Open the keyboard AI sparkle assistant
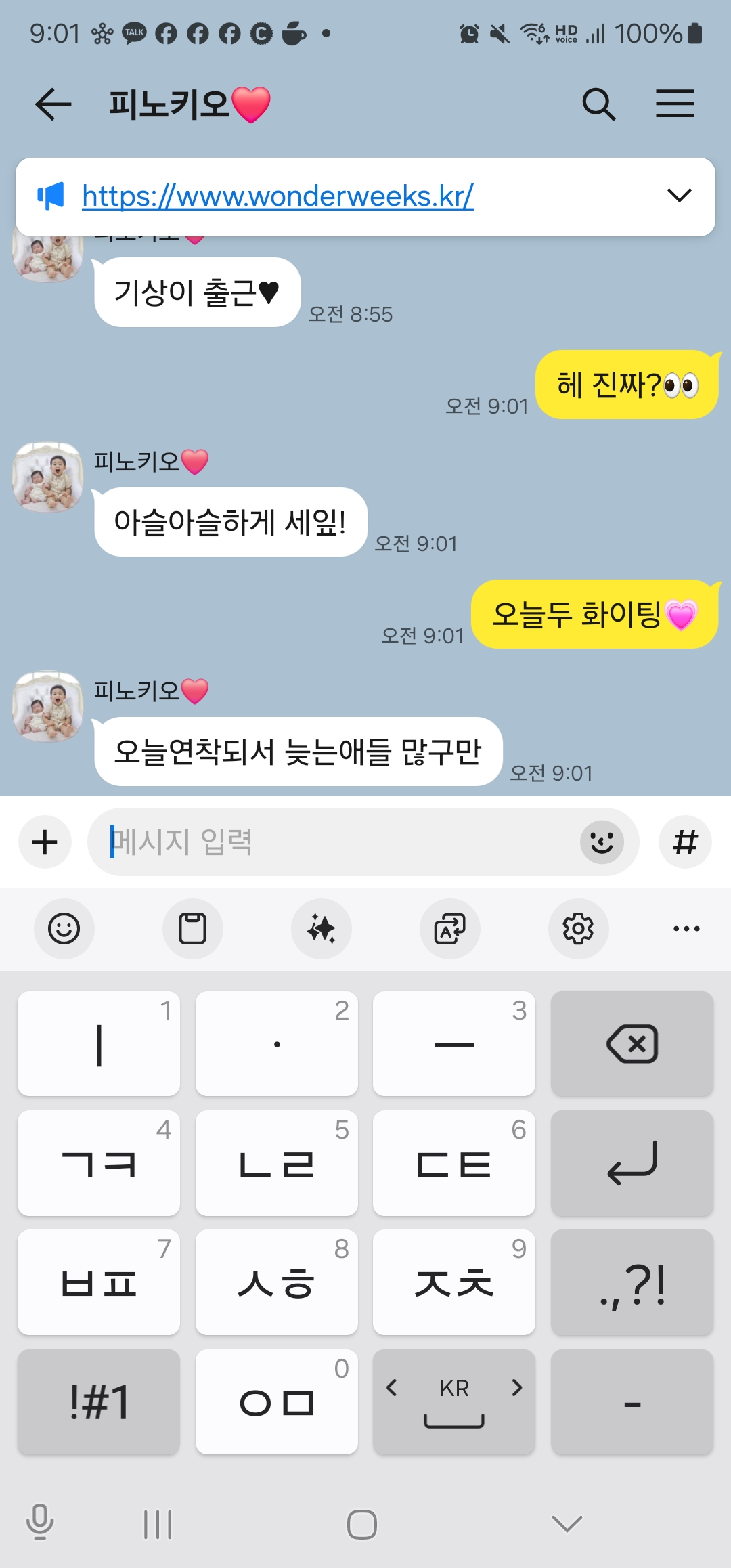731x1568 pixels. click(x=322, y=929)
